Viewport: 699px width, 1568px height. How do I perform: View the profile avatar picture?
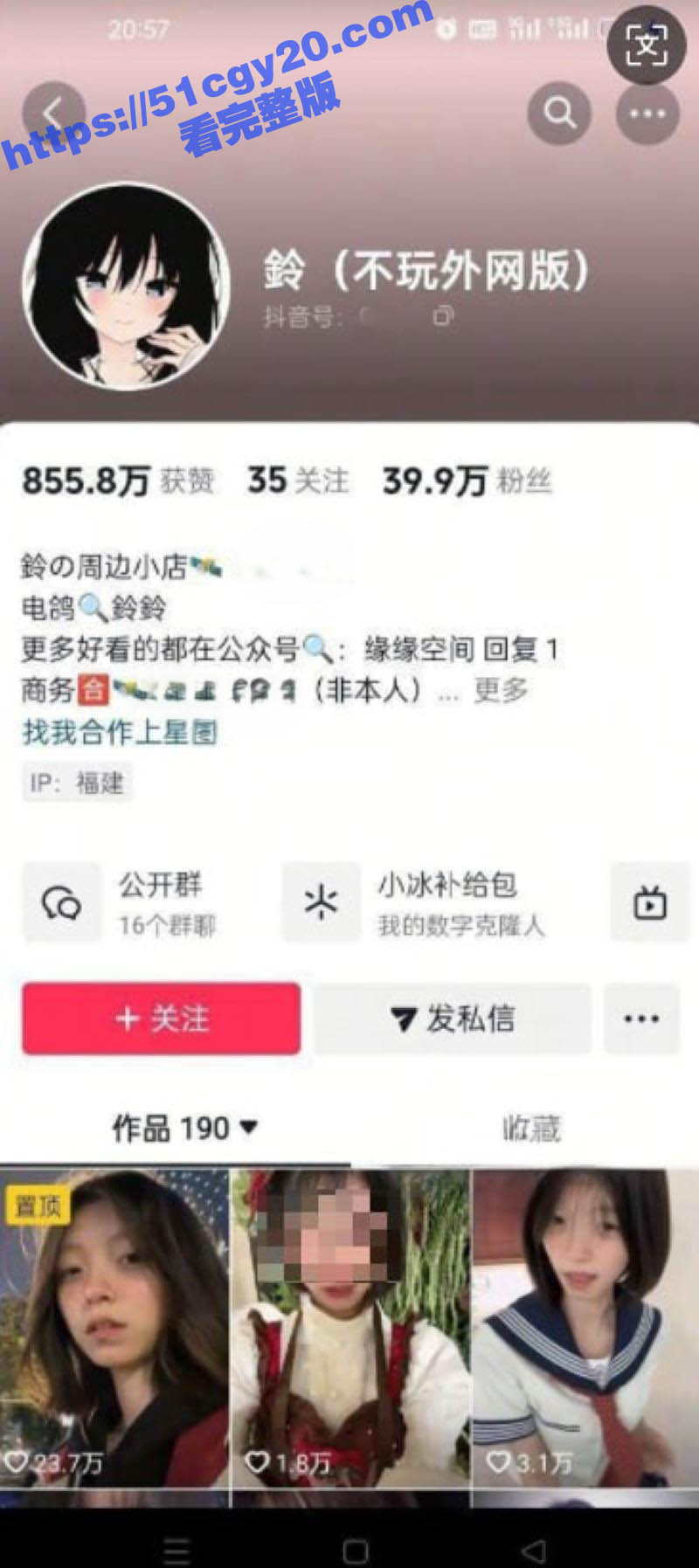click(x=127, y=286)
